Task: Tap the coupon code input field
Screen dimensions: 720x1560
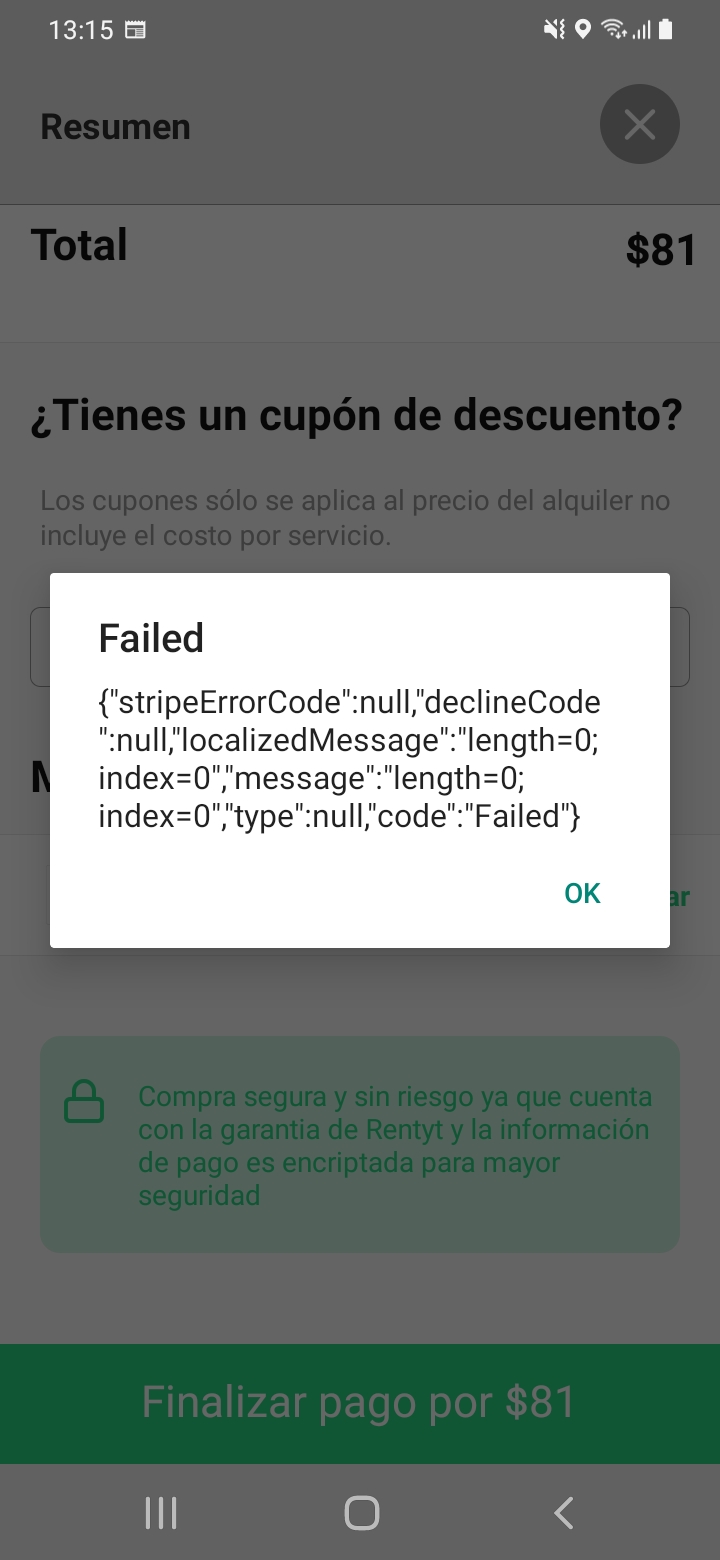Action: click(360, 646)
